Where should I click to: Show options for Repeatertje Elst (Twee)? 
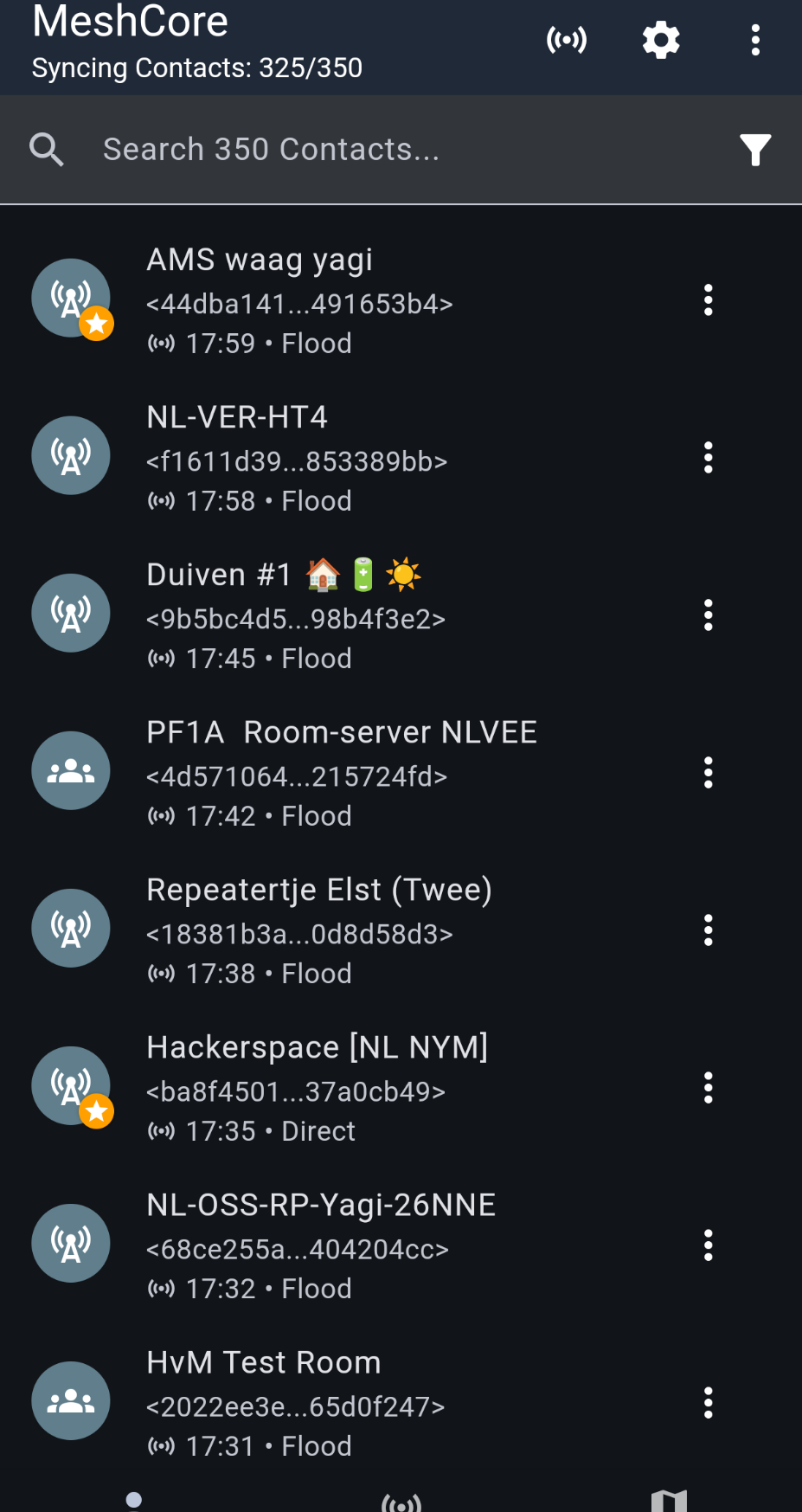709,930
